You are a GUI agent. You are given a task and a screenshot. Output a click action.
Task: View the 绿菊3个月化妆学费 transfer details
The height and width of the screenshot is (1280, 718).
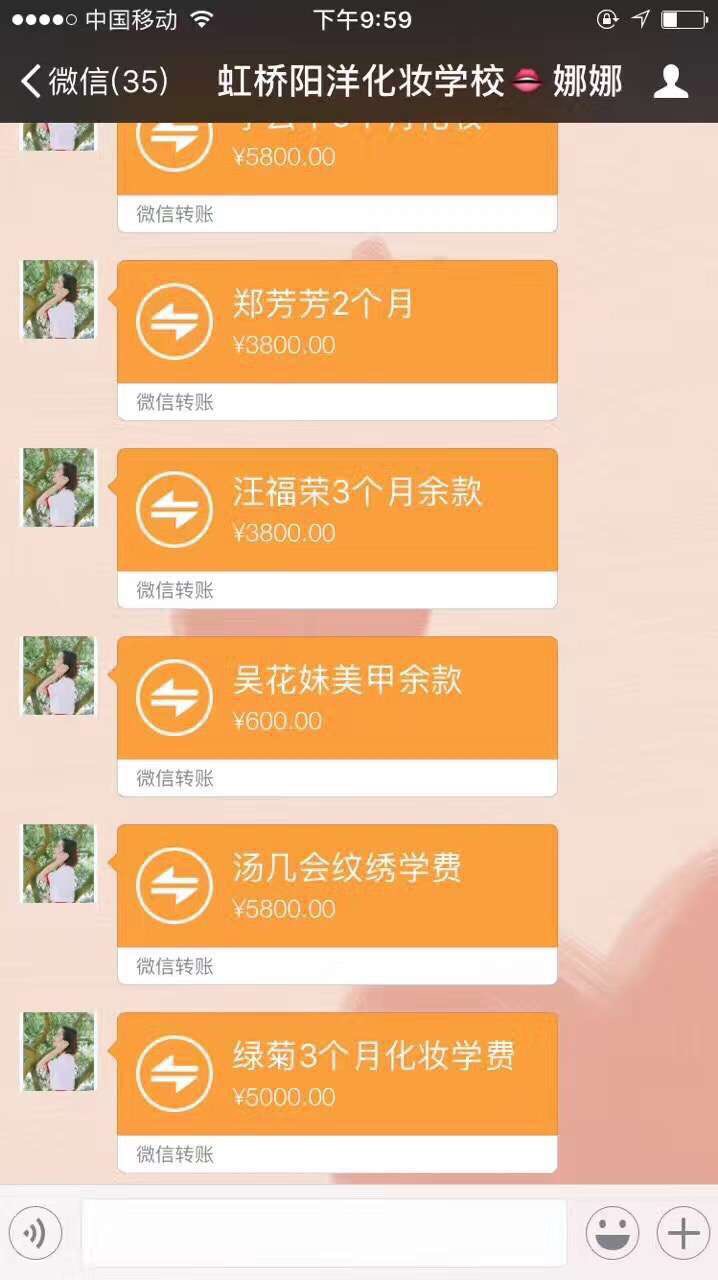tap(337, 1075)
